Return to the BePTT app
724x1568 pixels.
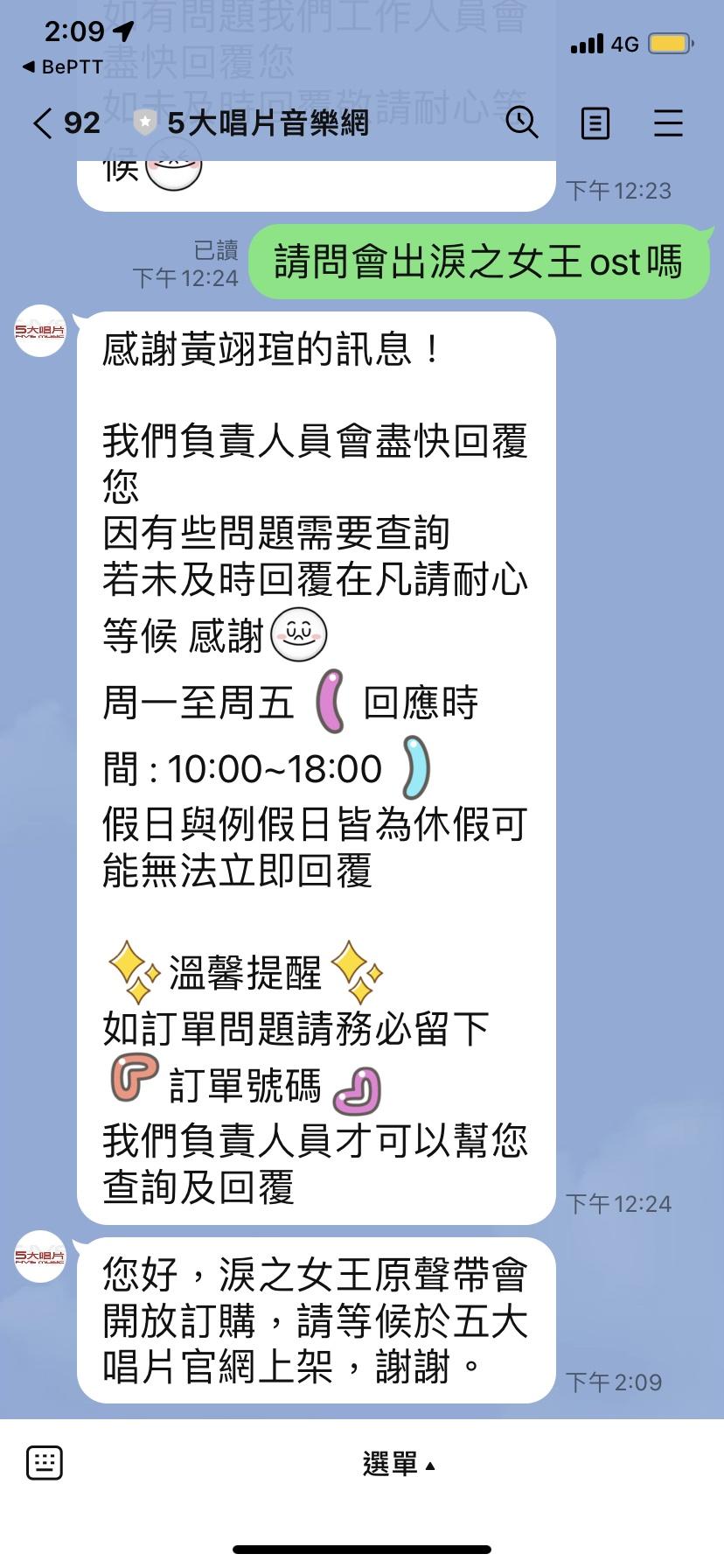61,66
